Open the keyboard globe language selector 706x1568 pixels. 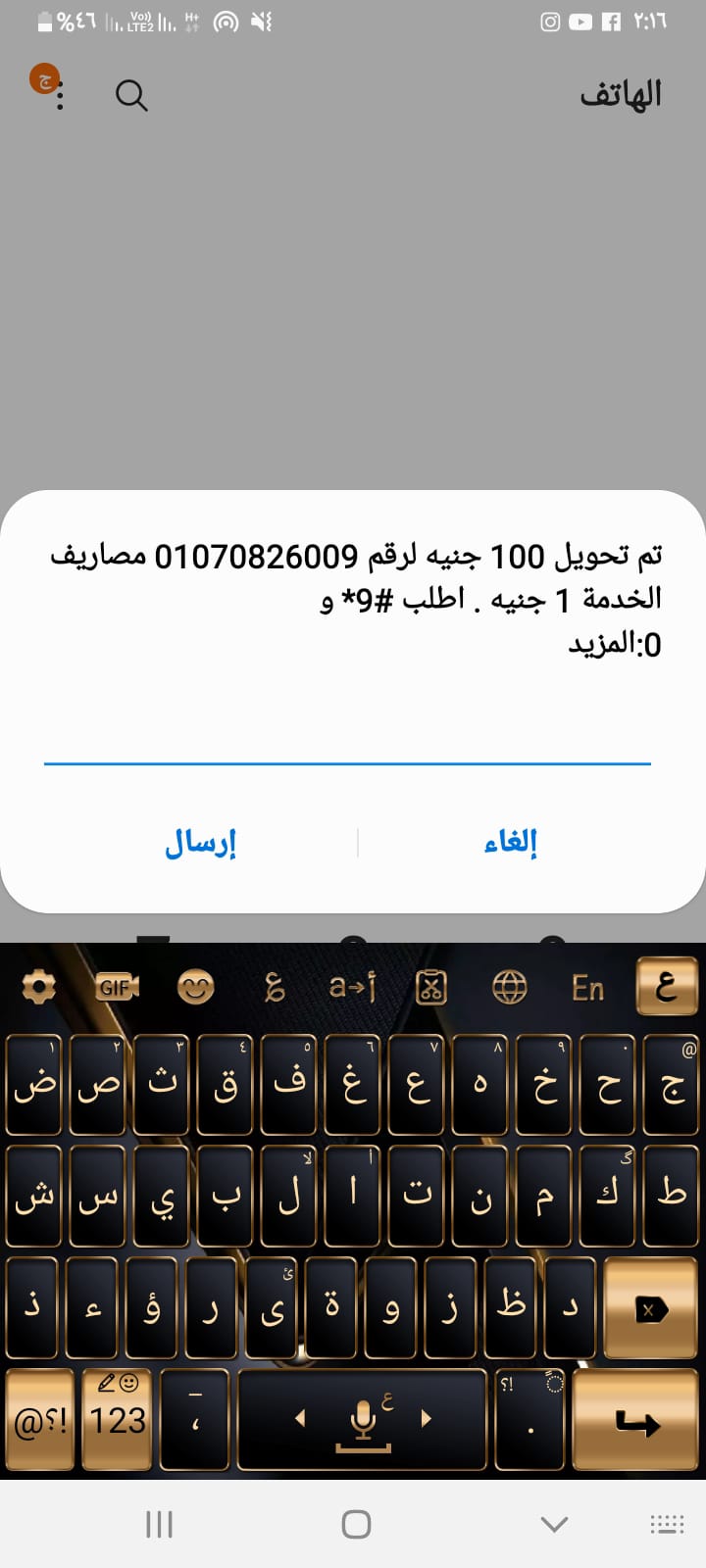509,987
